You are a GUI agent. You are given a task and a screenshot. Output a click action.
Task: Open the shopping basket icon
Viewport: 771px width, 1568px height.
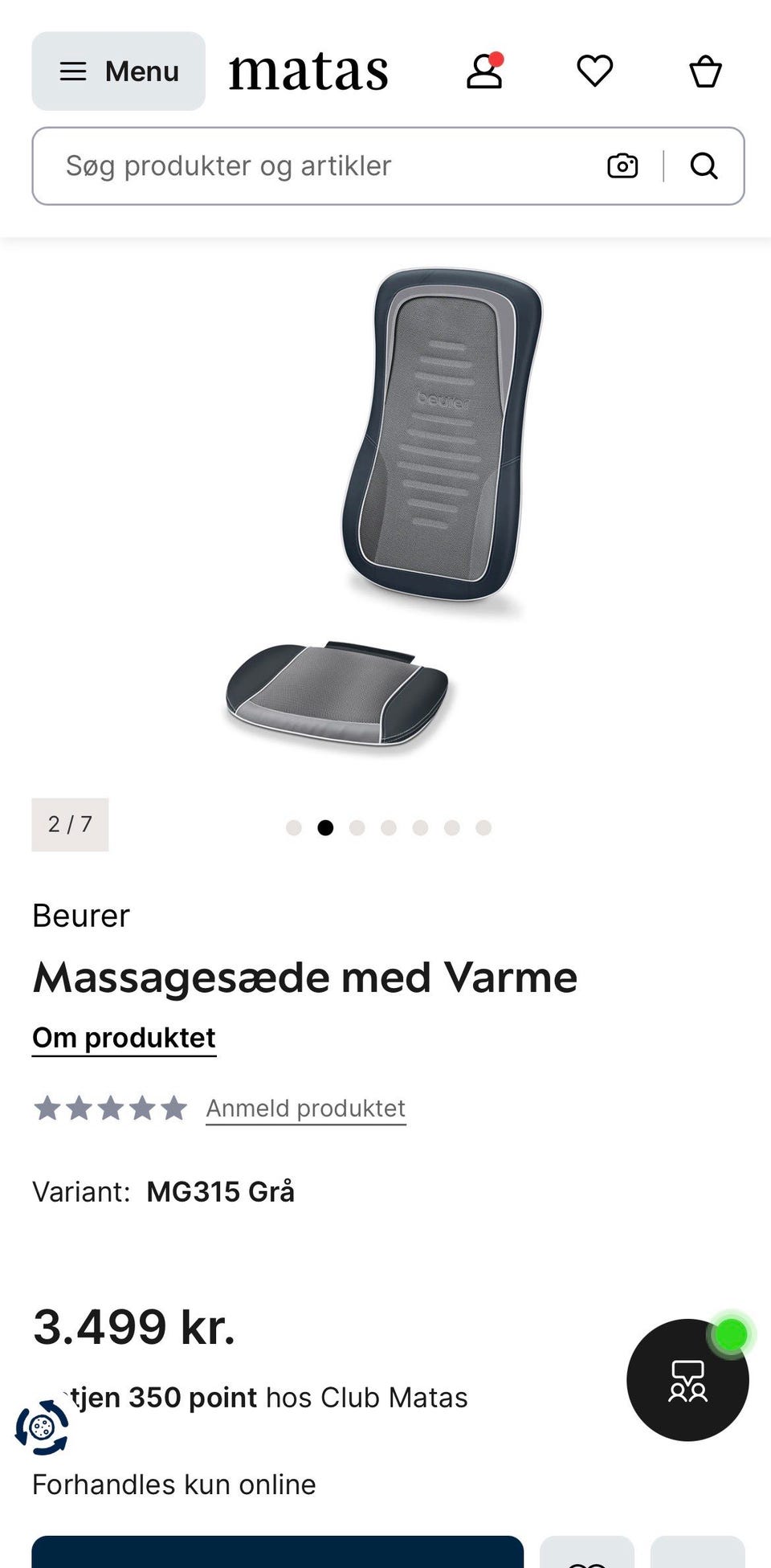(704, 71)
